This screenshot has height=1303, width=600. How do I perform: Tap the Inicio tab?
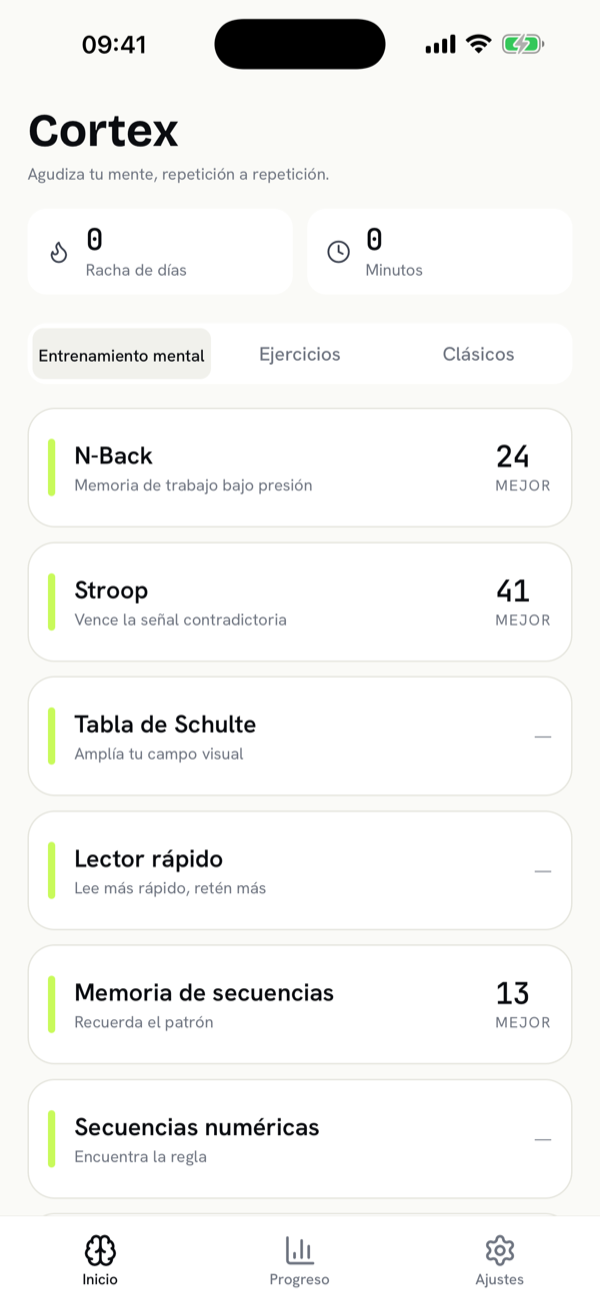100,1260
